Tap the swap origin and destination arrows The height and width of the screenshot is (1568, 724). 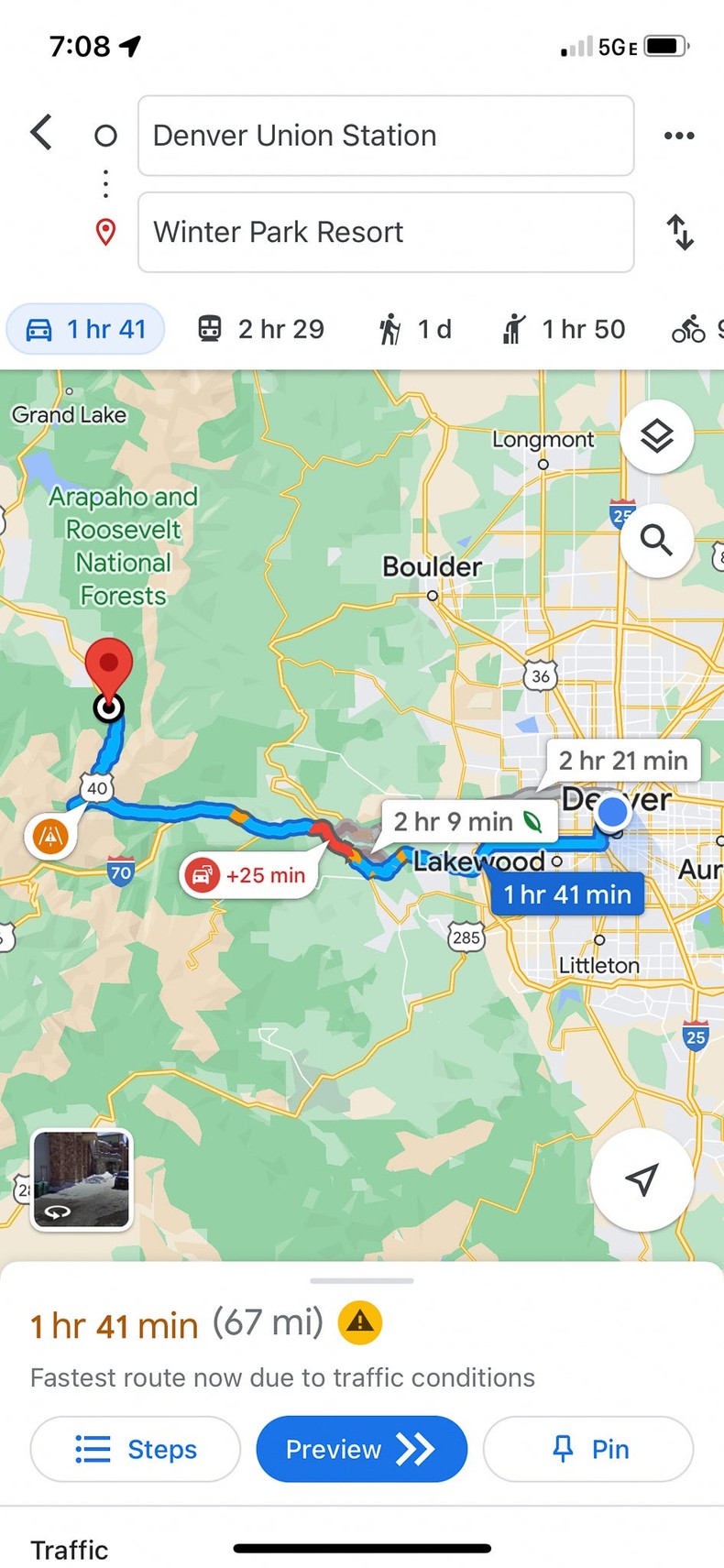680,233
